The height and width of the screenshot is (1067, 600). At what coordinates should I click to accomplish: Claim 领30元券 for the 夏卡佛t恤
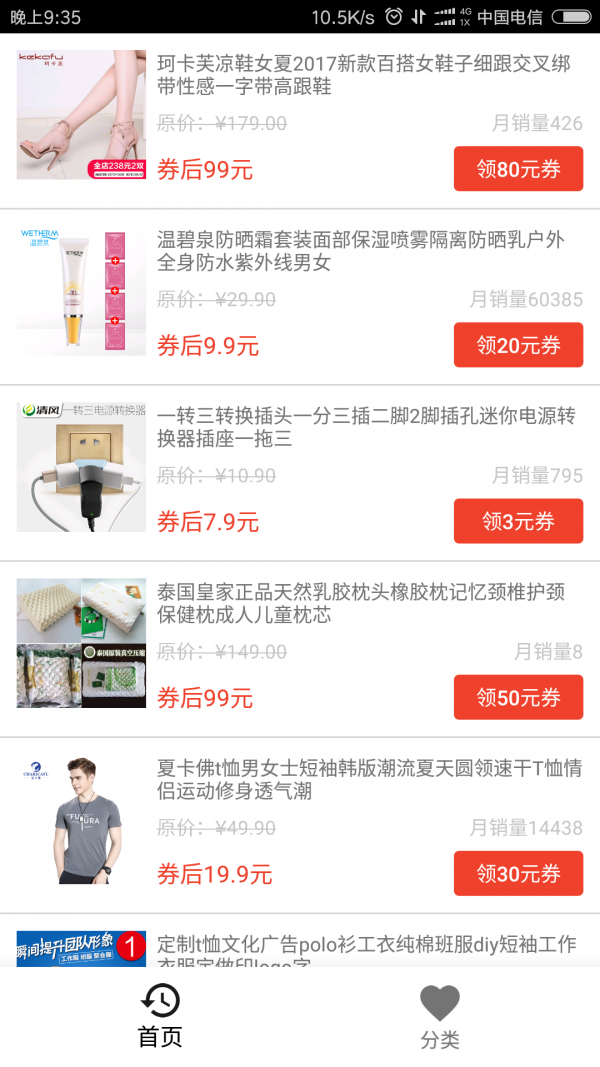(518, 873)
